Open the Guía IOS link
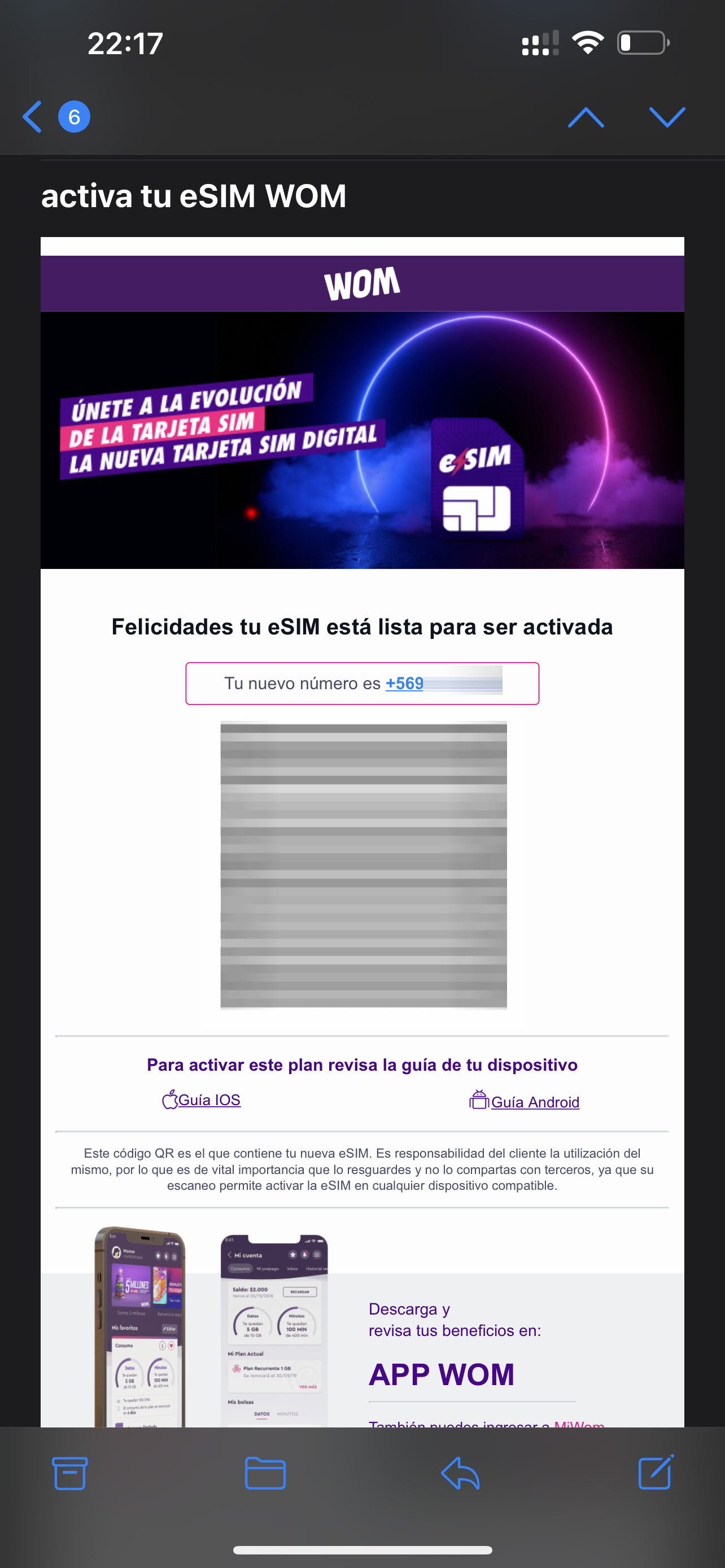The width and height of the screenshot is (725, 1568). [x=209, y=1100]
